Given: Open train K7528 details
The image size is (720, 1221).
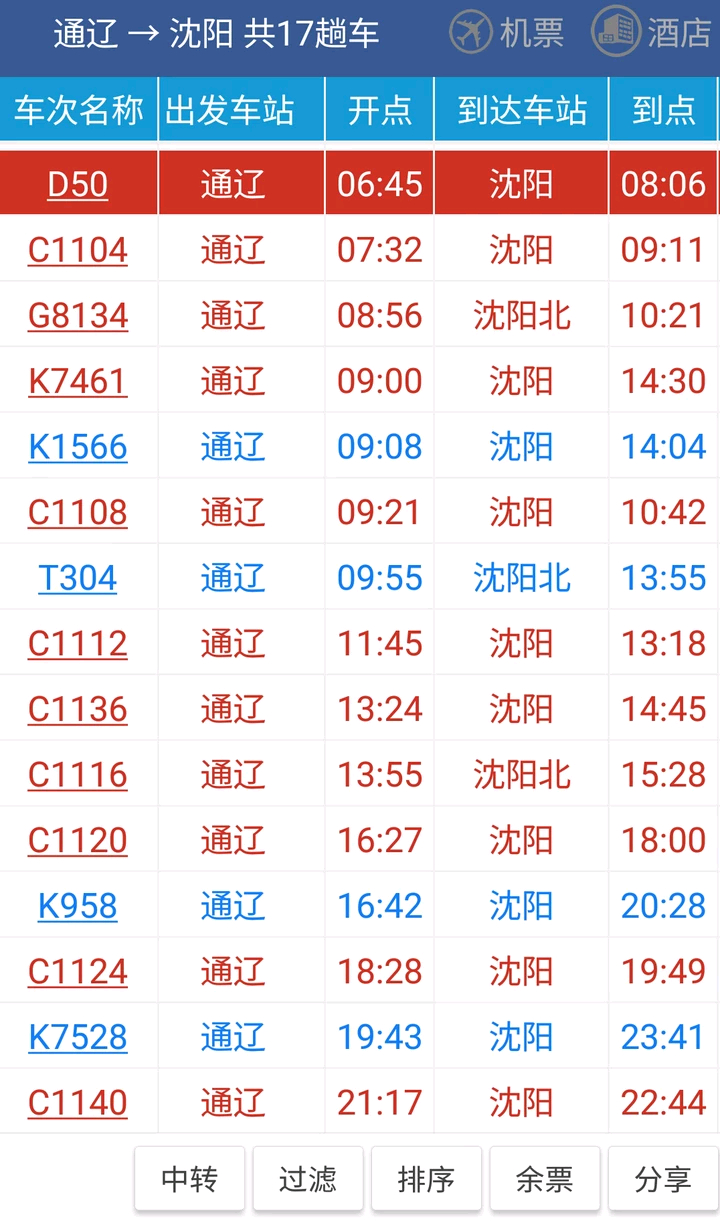Looking at the screenshot, I should coord(78,1037).
